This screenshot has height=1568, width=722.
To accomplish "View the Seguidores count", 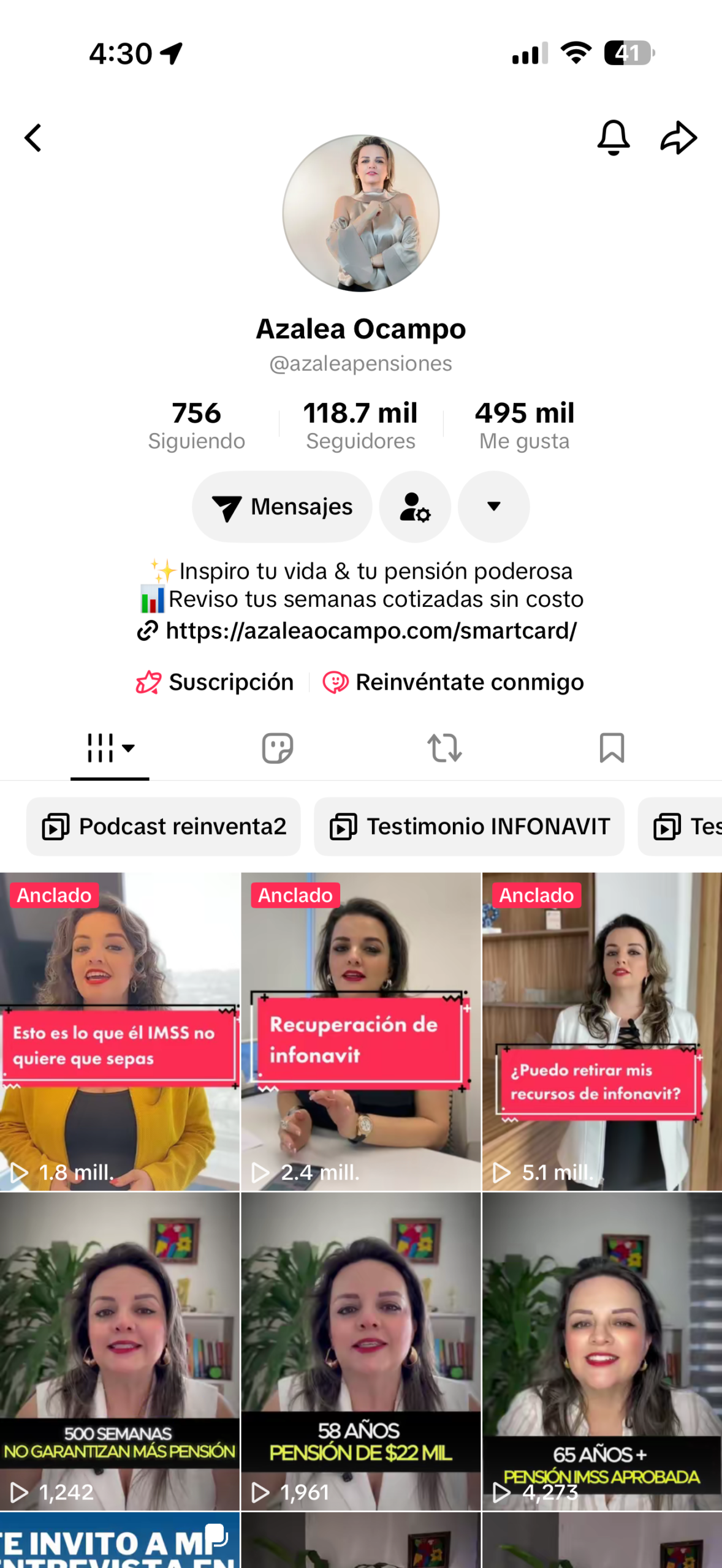I will [360, 424].
